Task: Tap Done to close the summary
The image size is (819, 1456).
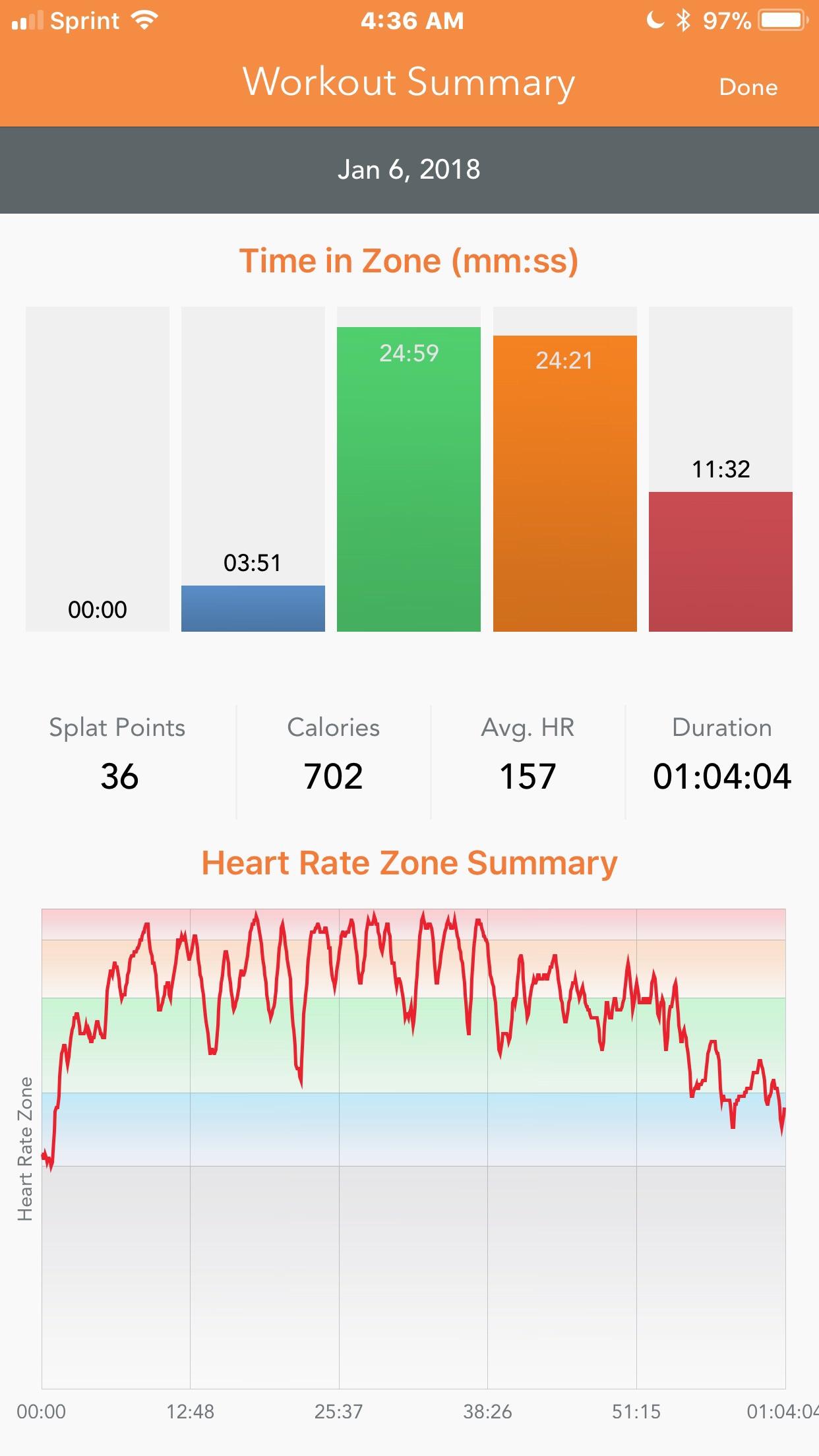Action: pyautogui.click(x=748, y=86)
